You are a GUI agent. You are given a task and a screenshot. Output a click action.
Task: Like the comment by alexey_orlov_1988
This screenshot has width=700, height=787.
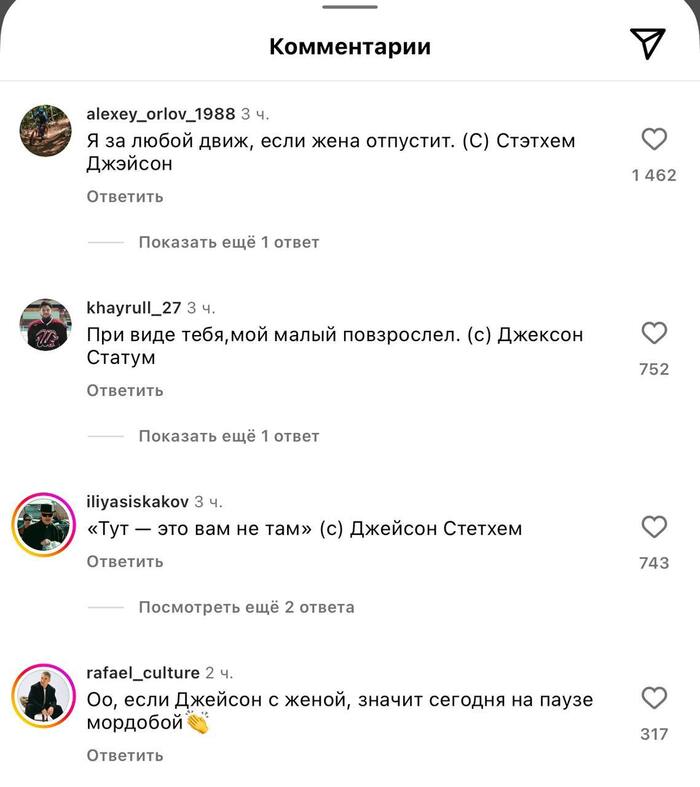click(x=654, y=140)
